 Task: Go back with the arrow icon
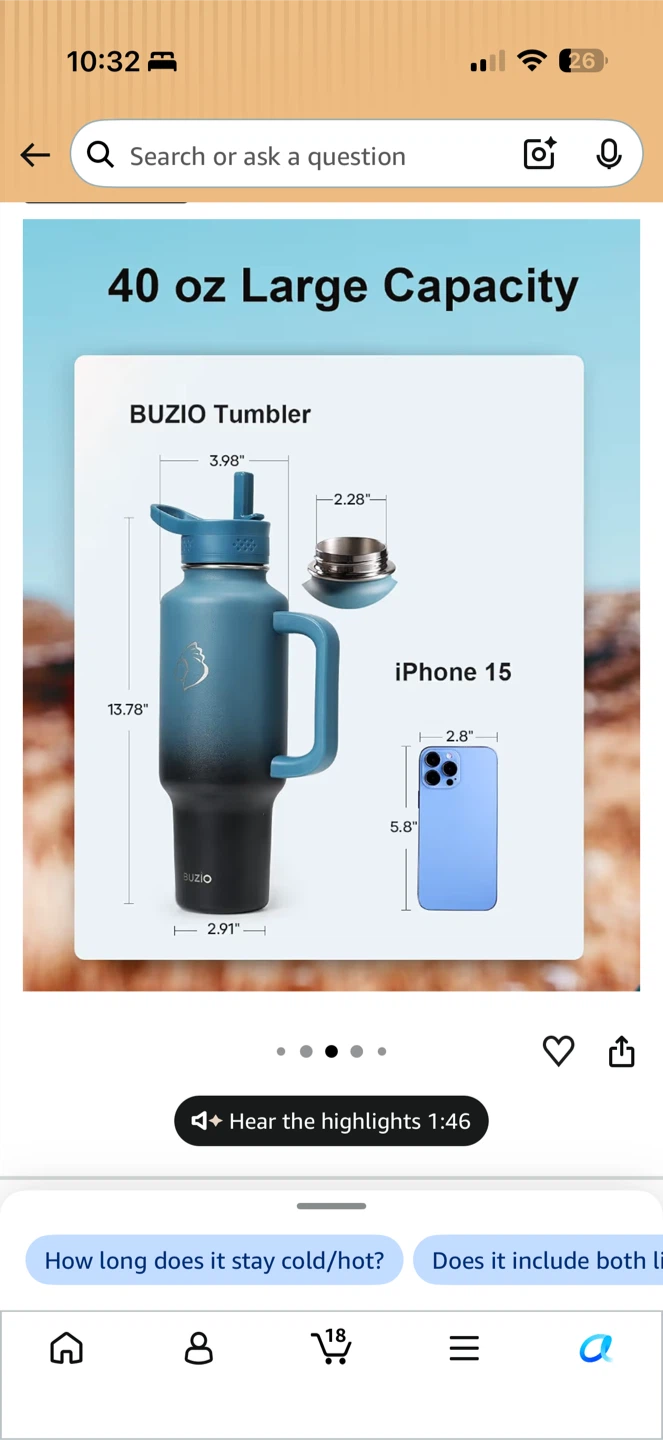tap(35, 155)
